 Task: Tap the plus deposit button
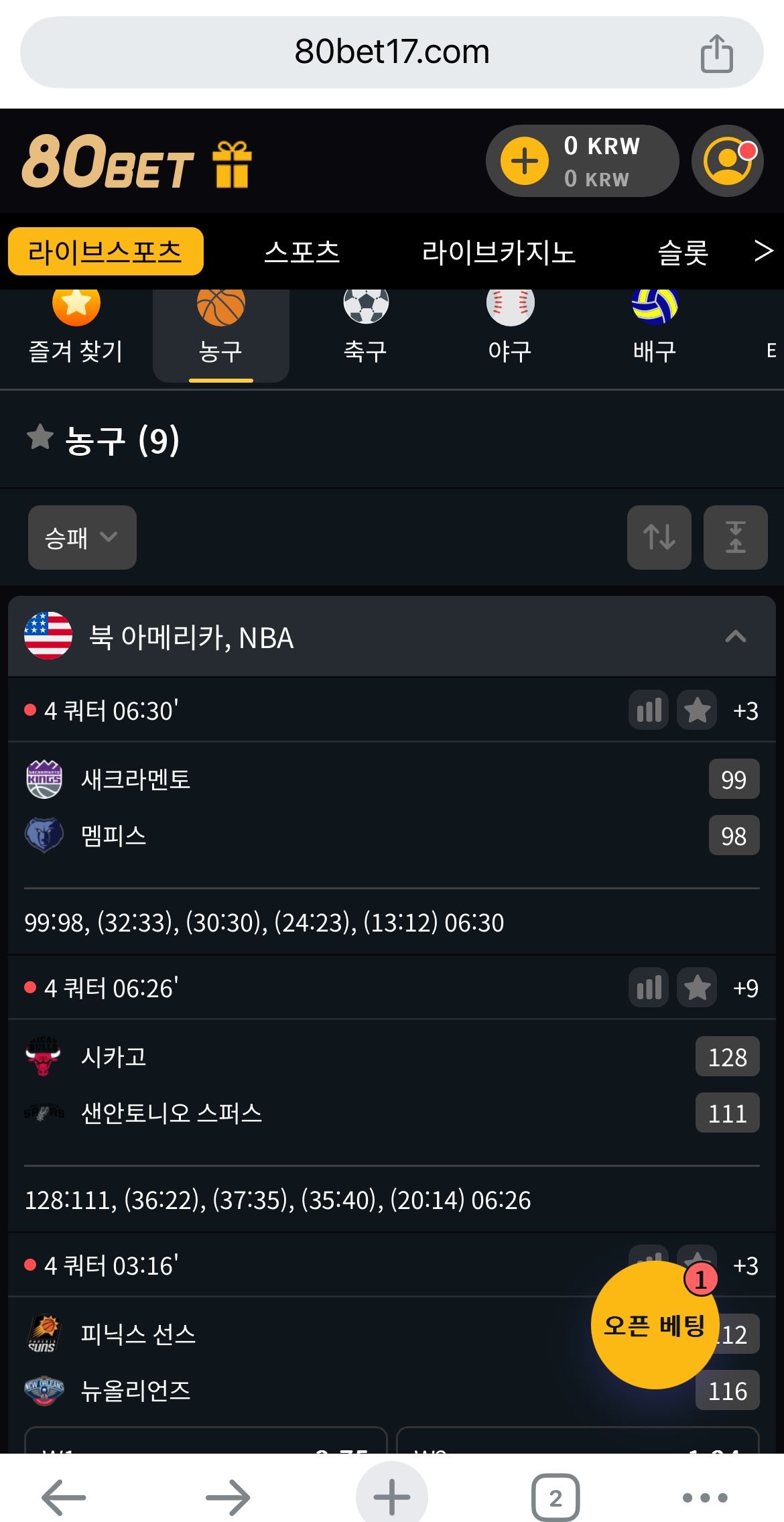pyautogui.click(x=525, y=161)
